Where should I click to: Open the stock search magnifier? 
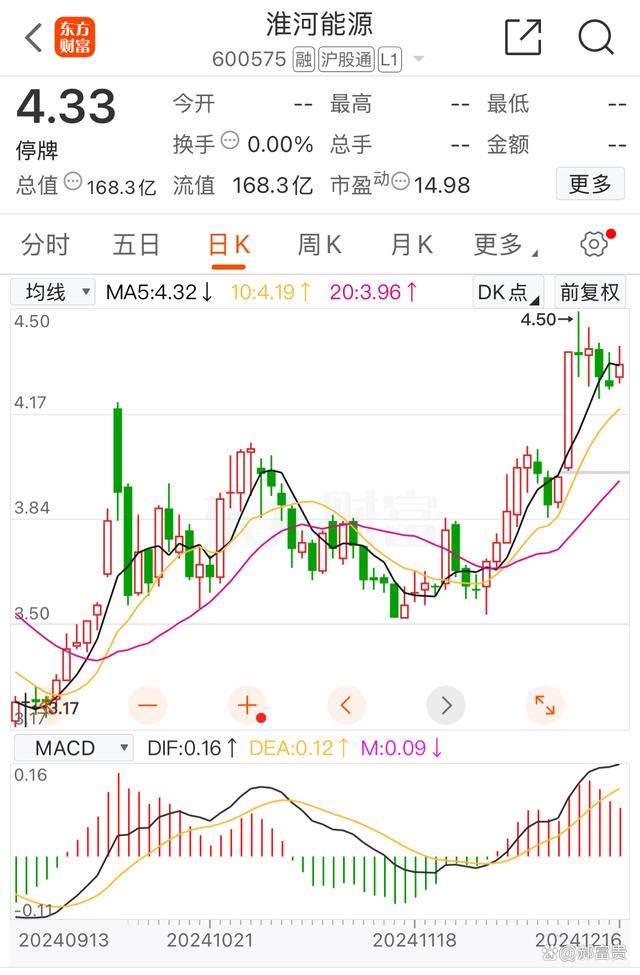(x=596, y=37)
